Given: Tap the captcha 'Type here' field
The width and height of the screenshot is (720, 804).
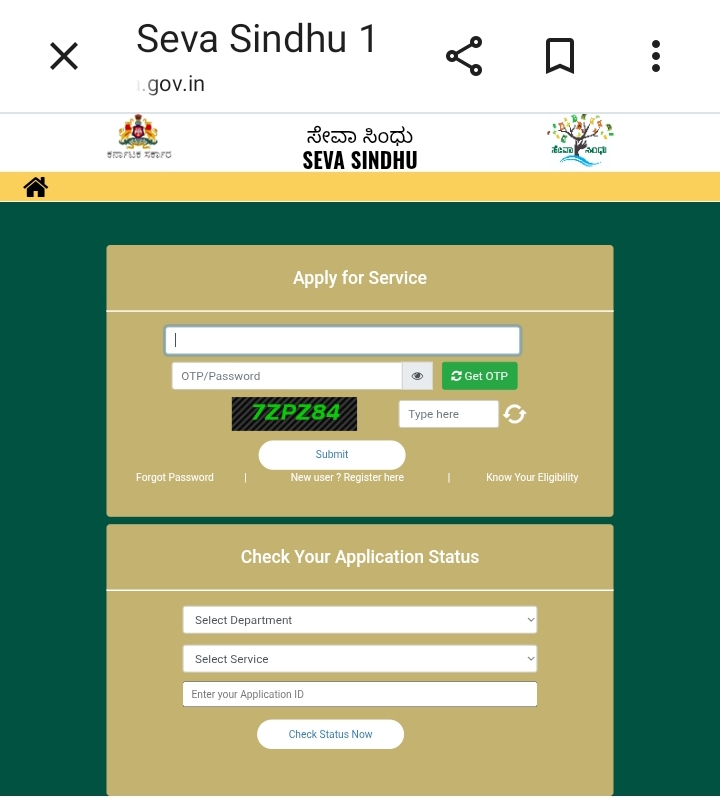Looking at the screenshot, I should (x=448, y=414).
